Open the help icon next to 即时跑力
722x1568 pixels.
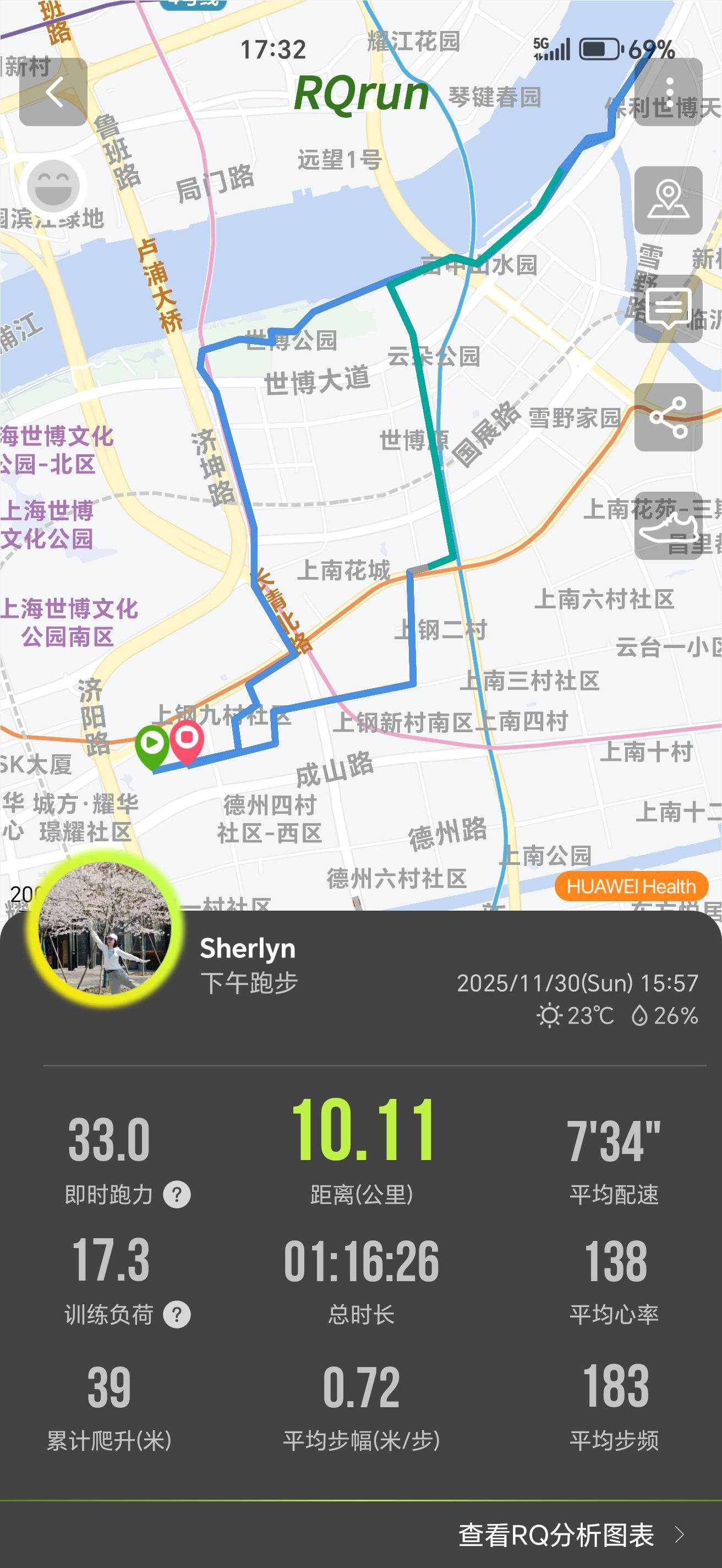click(x=177, y=1195)
